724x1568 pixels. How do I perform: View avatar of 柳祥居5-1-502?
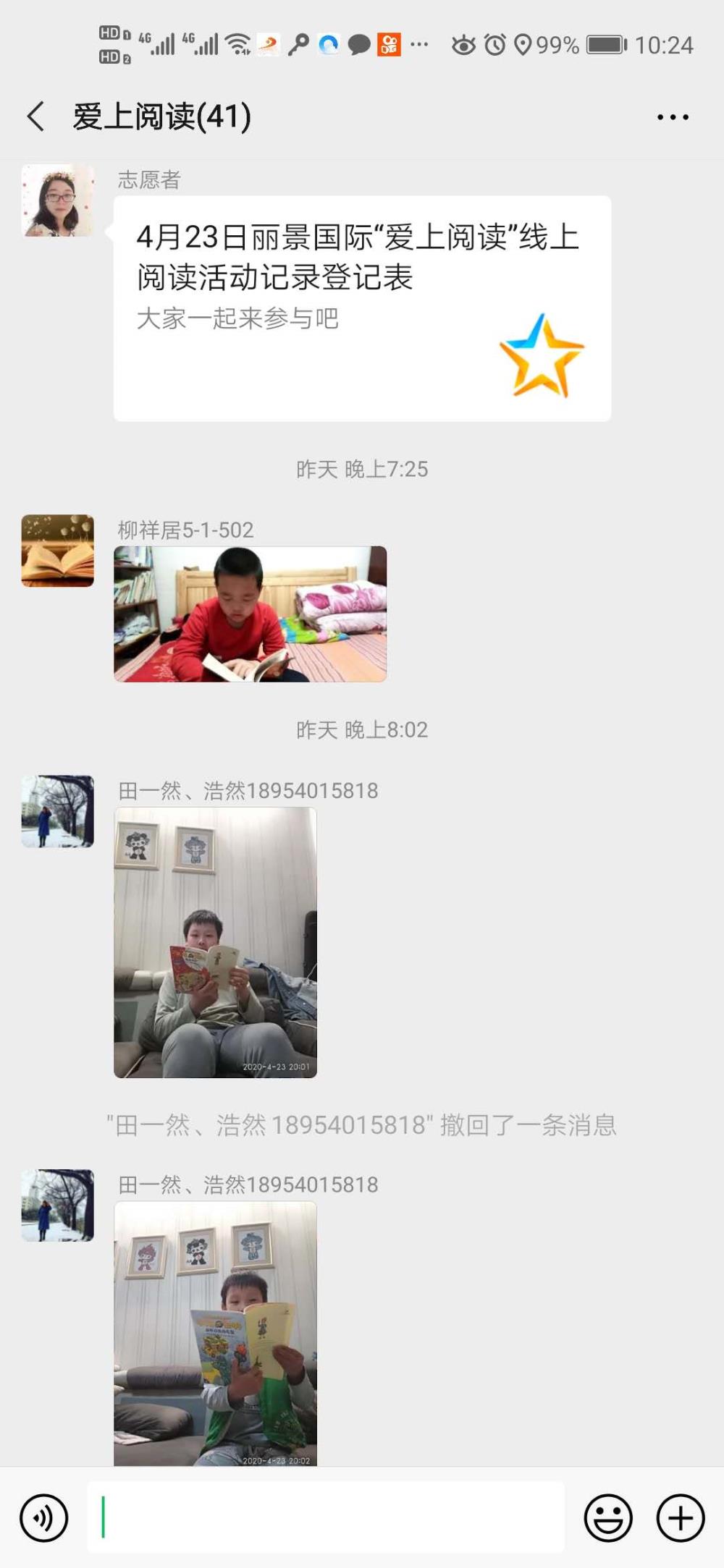click(58, 551)
